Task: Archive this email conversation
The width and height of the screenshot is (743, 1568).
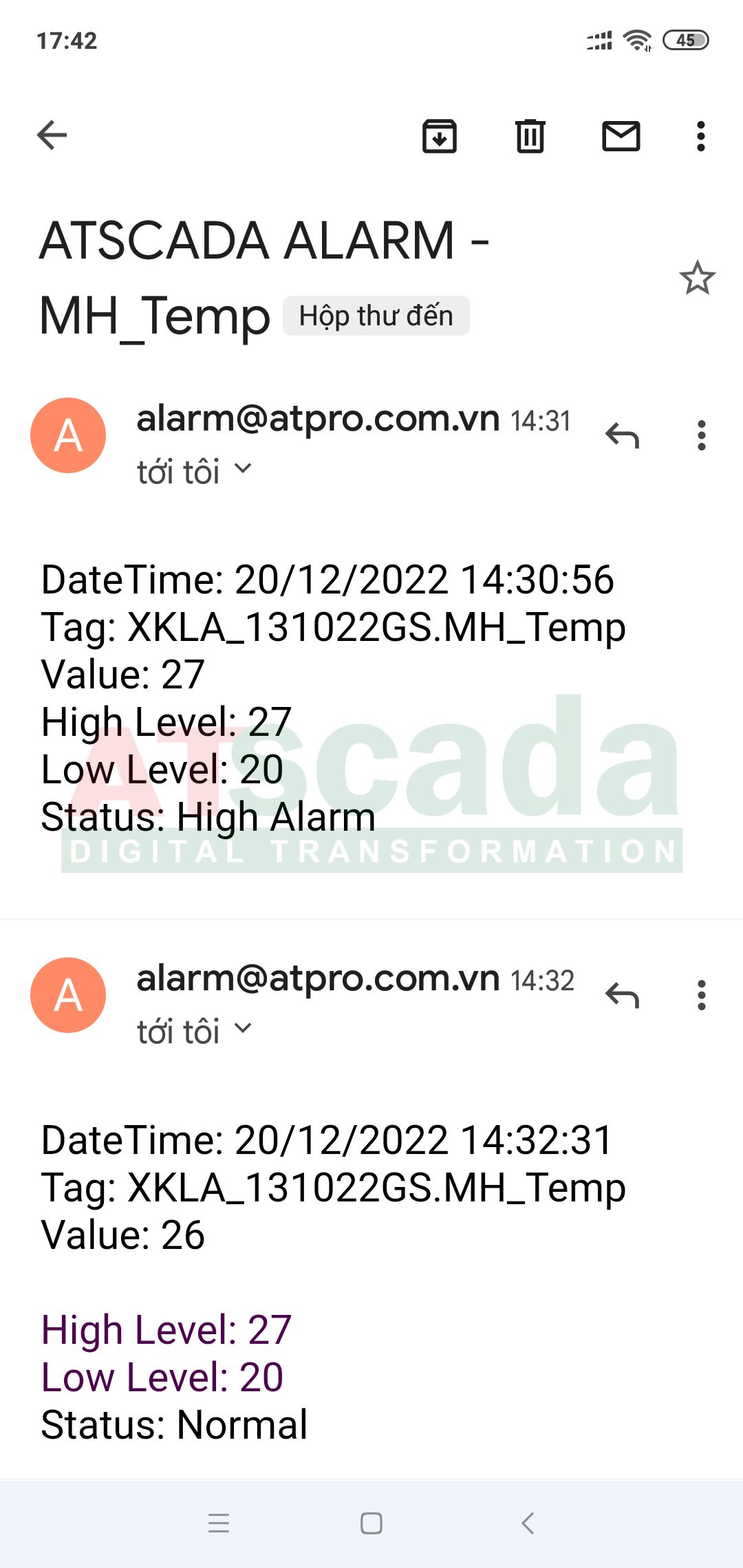Action: point(440,136)
